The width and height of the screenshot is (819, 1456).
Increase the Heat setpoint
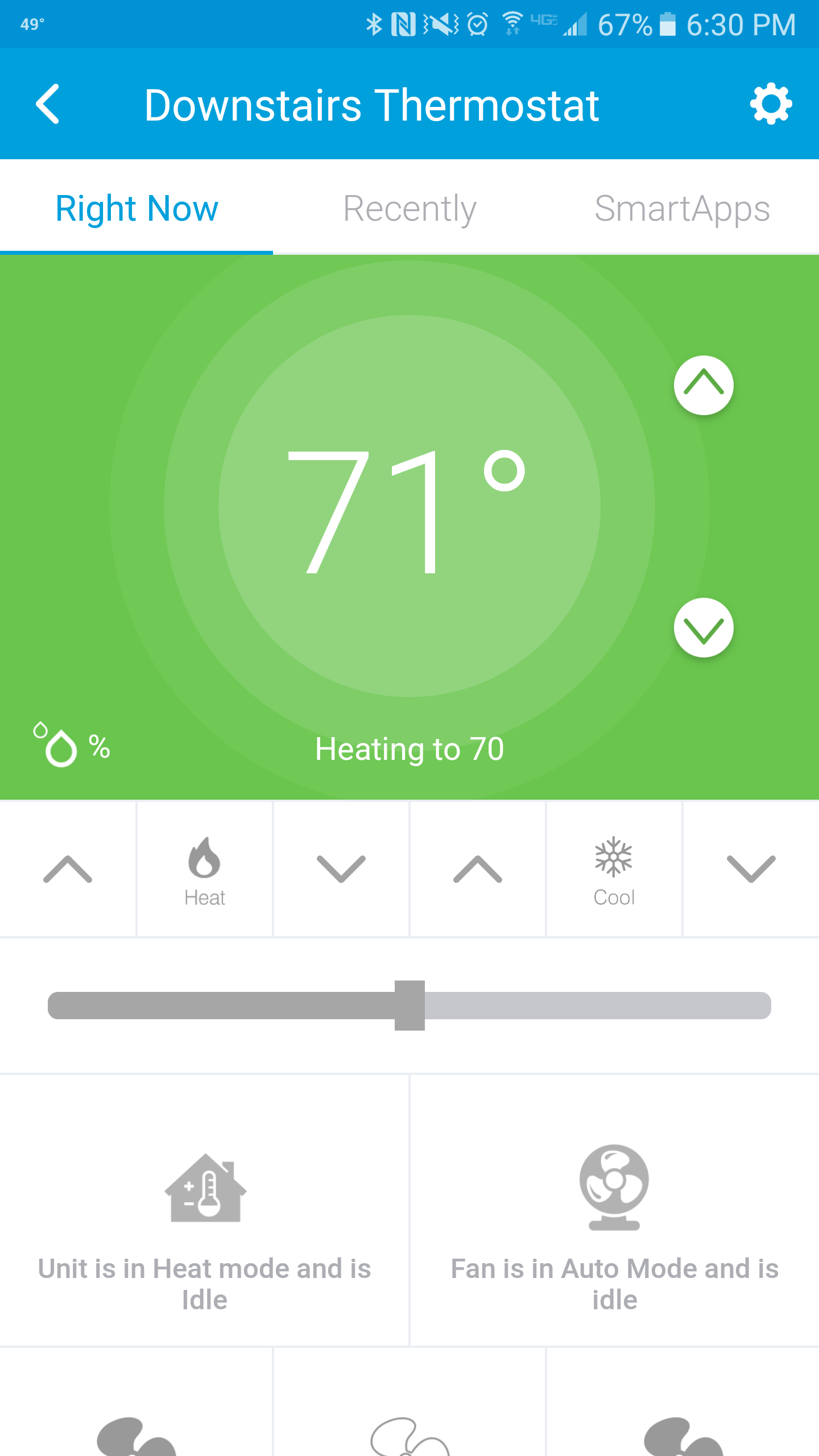pos(68,869)
